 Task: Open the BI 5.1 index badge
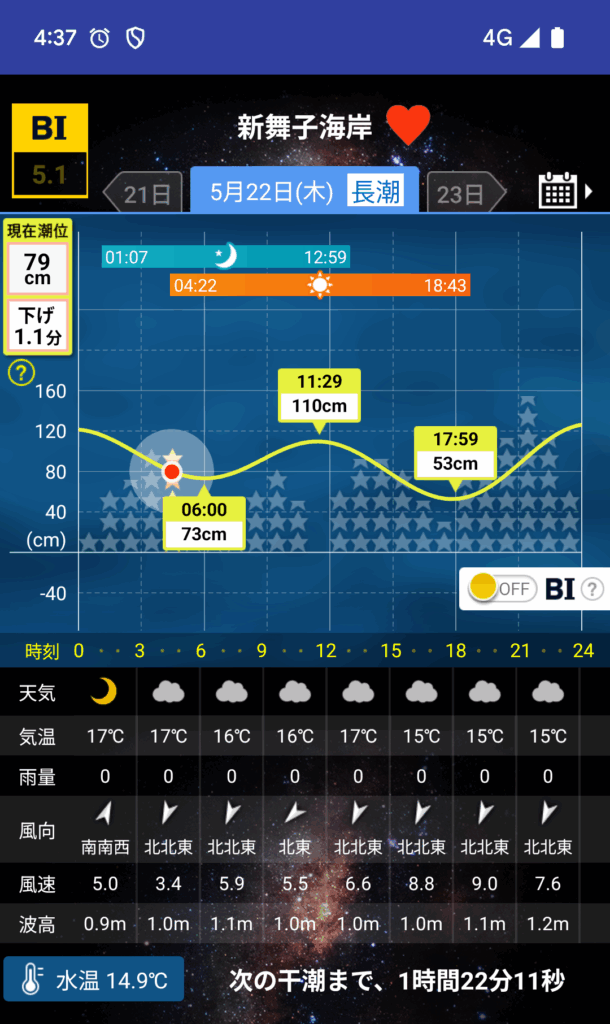49,151
